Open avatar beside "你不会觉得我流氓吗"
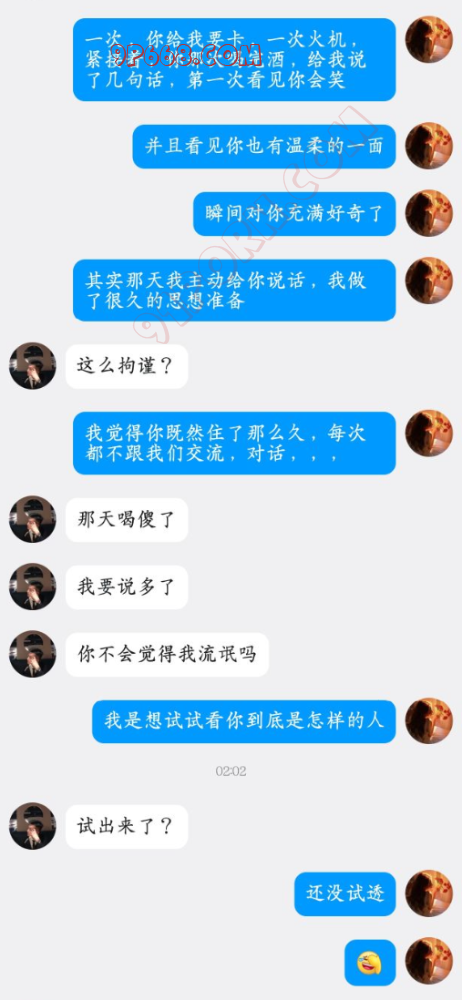 (x=33, y=654)
